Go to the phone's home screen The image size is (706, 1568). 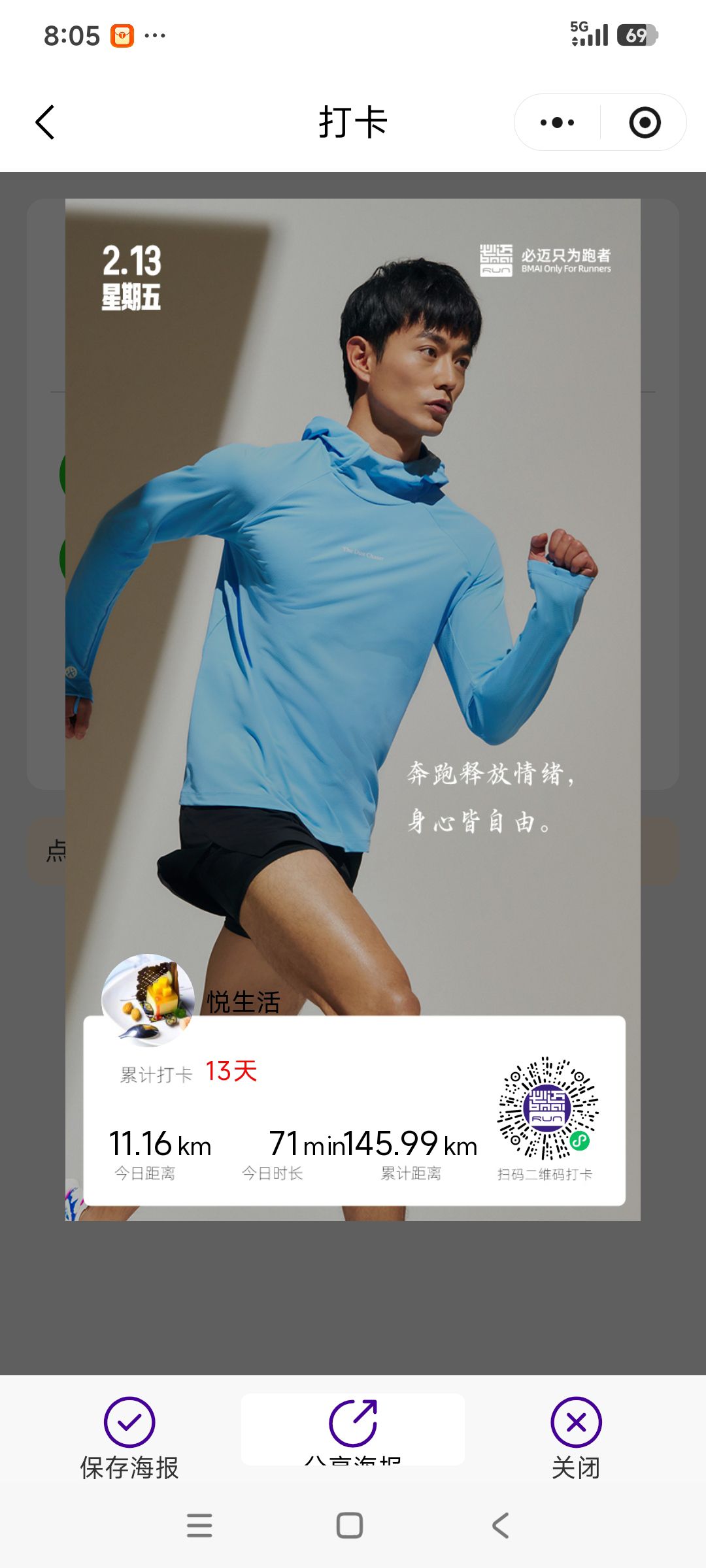coord(350,1526)
